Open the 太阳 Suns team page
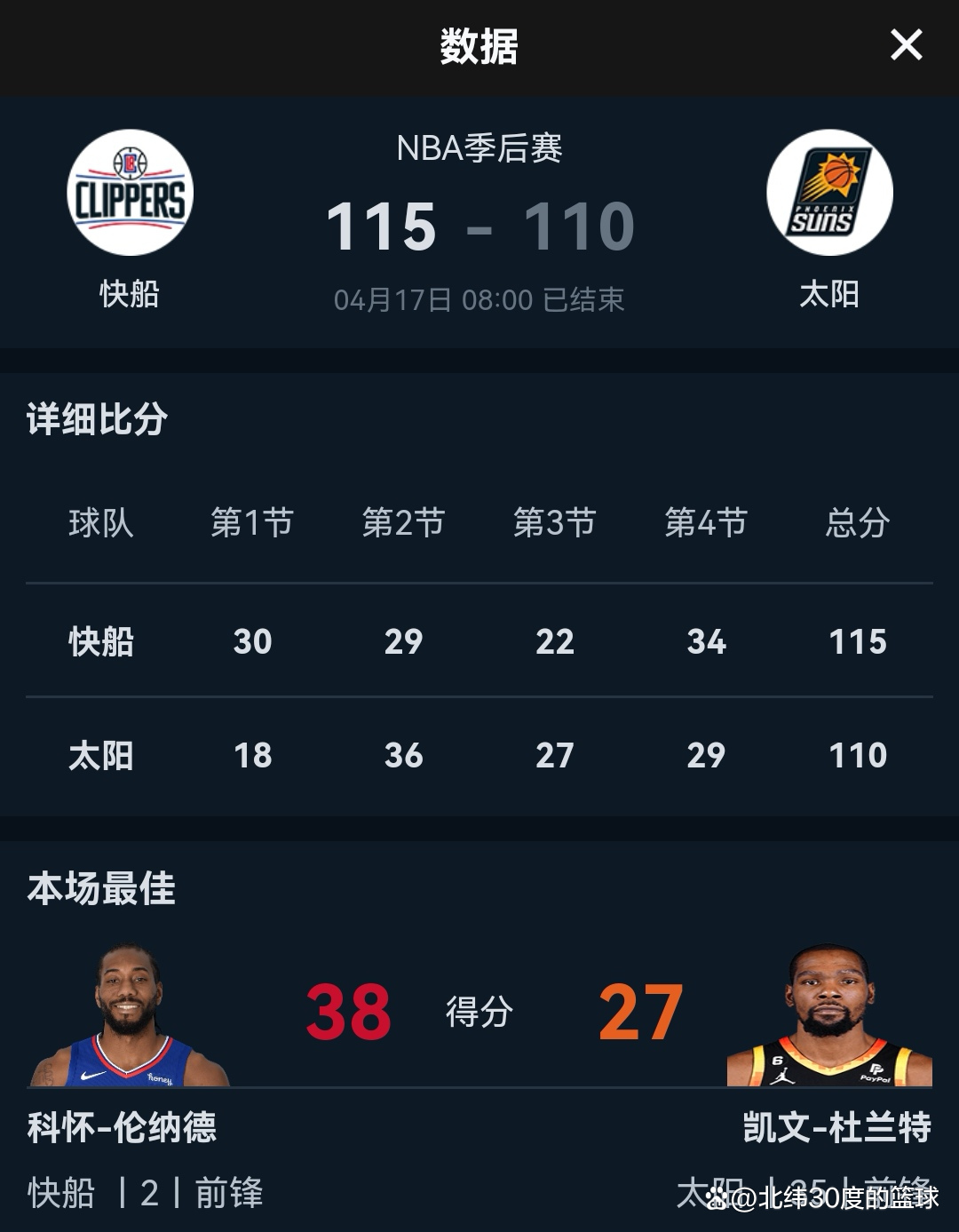 (x=829, y=193)
